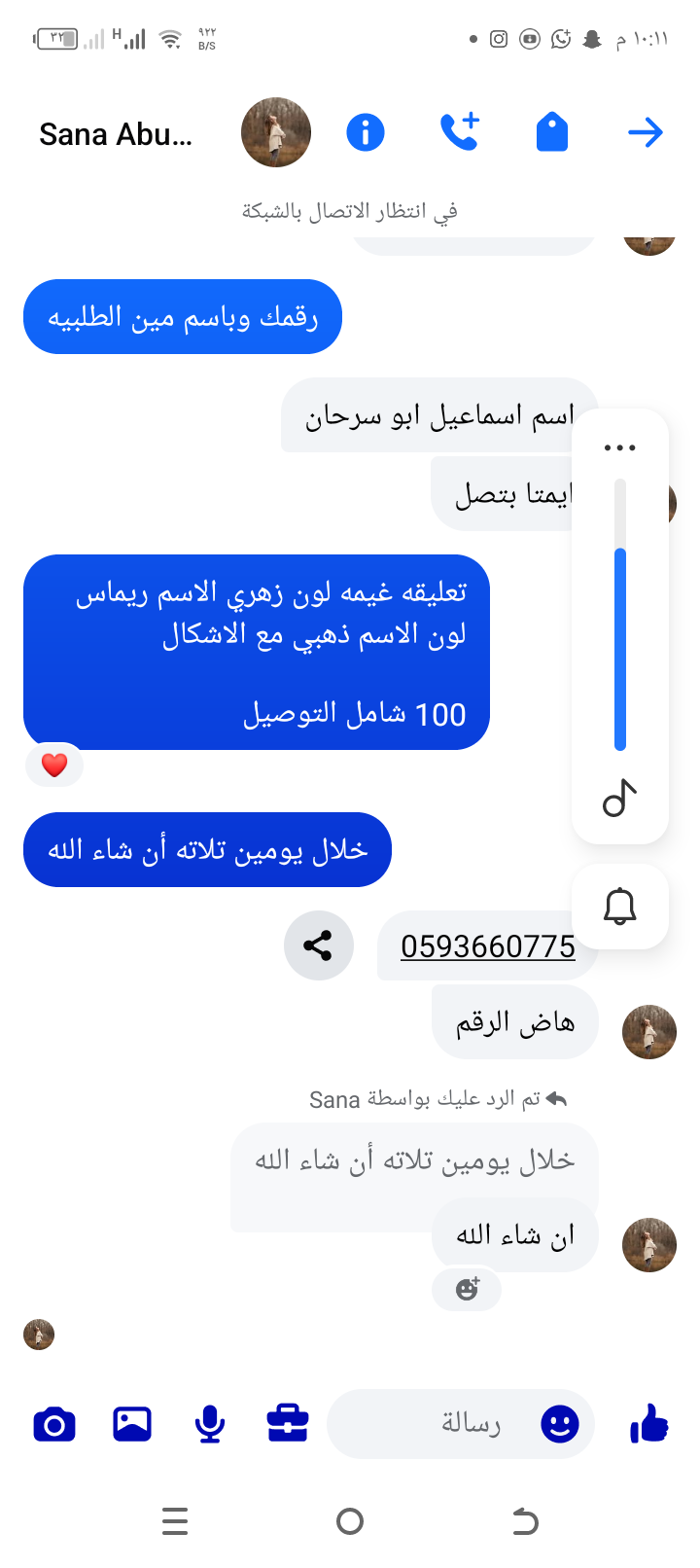Open the label tag icon
This screenshot has width=700, height=1568.
point(552,132)
